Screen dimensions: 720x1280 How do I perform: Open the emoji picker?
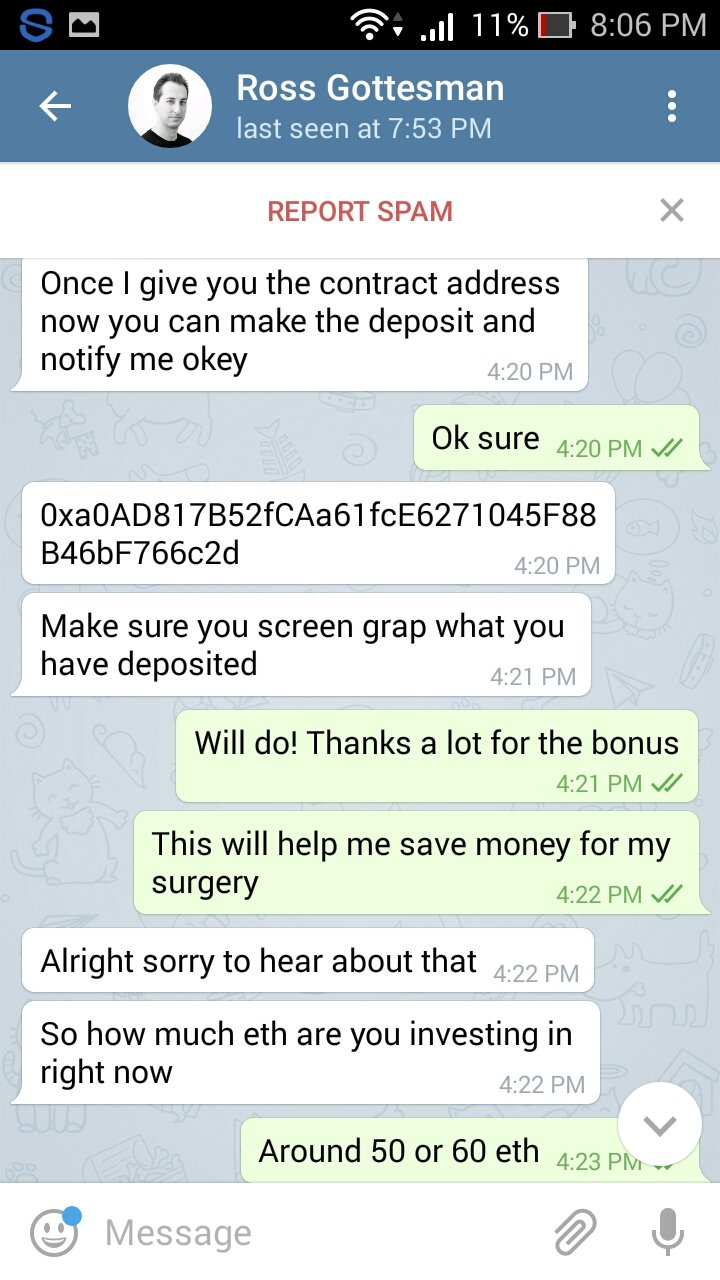55,1232
